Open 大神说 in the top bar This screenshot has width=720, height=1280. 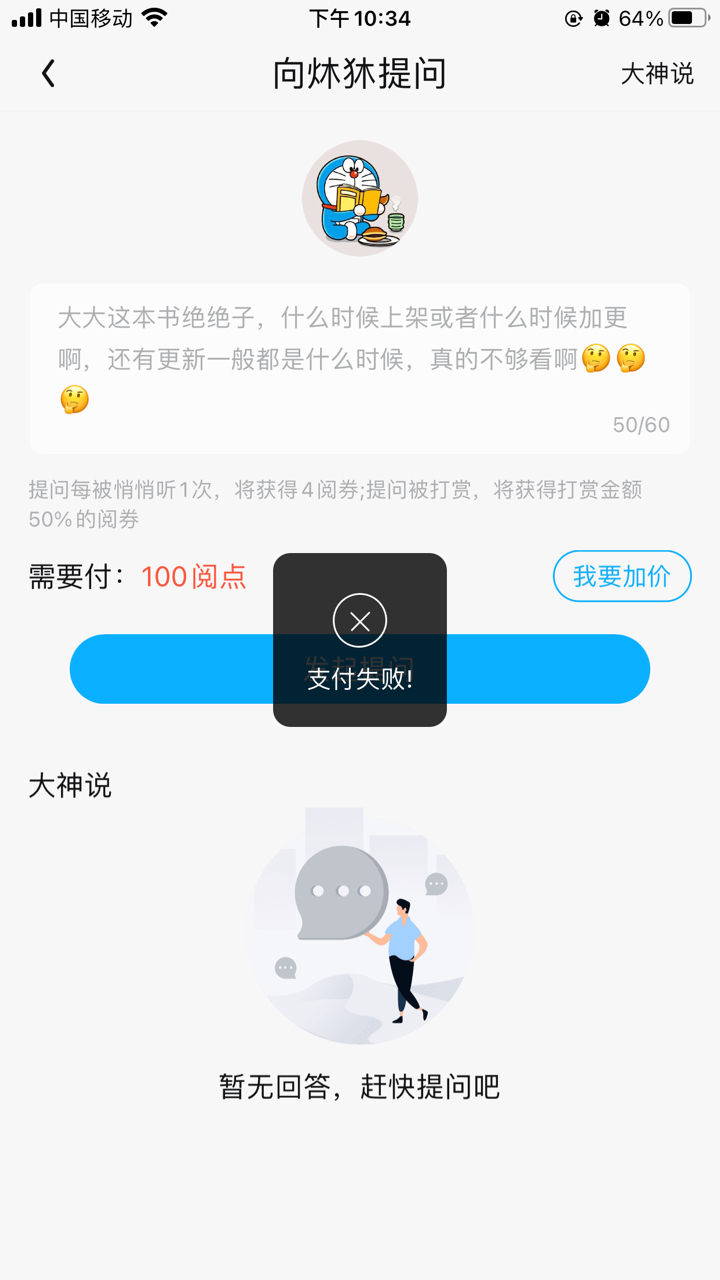click(x=657, y=74)
